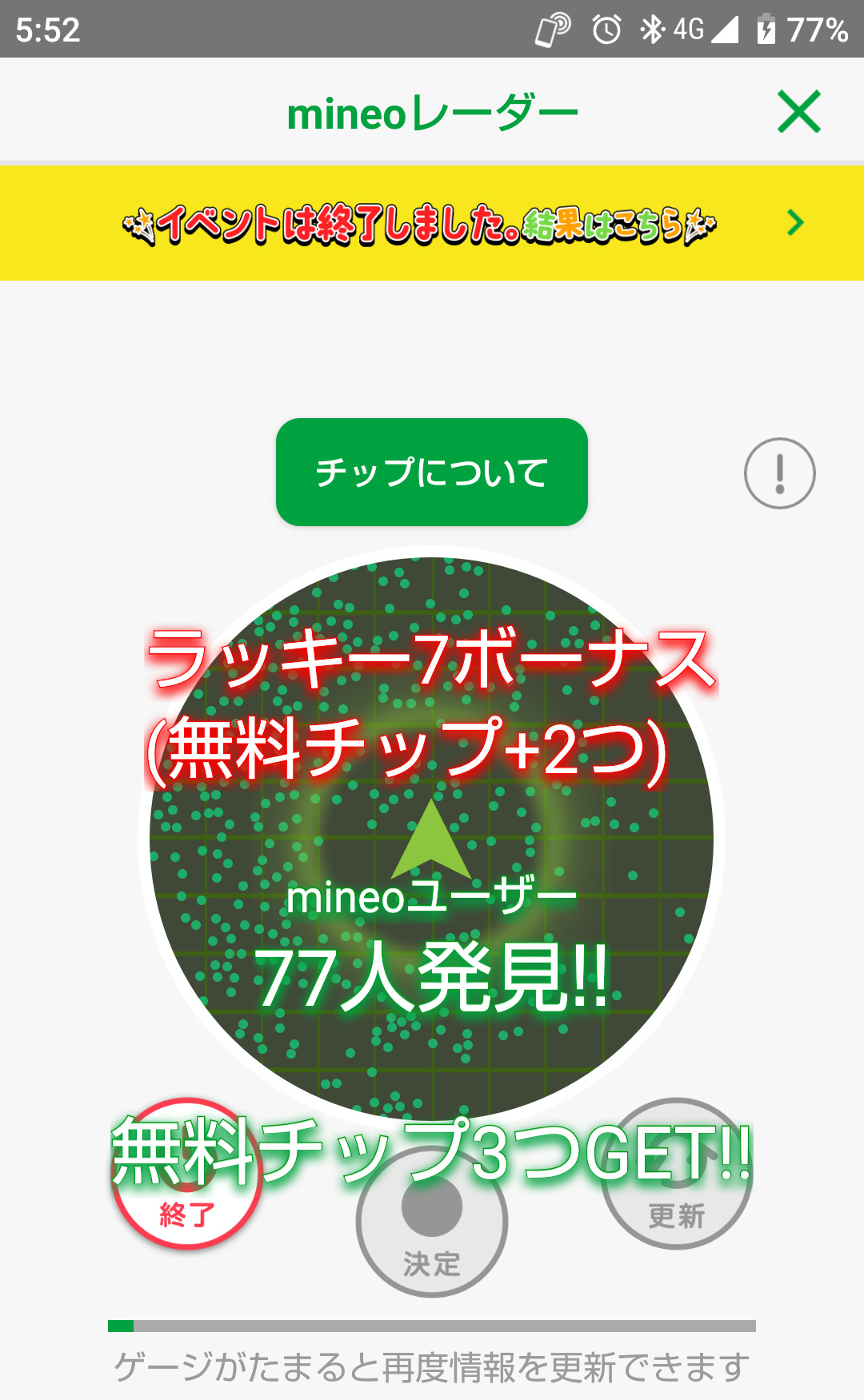Tap the 更新 refresh button
The height and width of the screenshot is (1400, 864).
tap(677, 1174)
